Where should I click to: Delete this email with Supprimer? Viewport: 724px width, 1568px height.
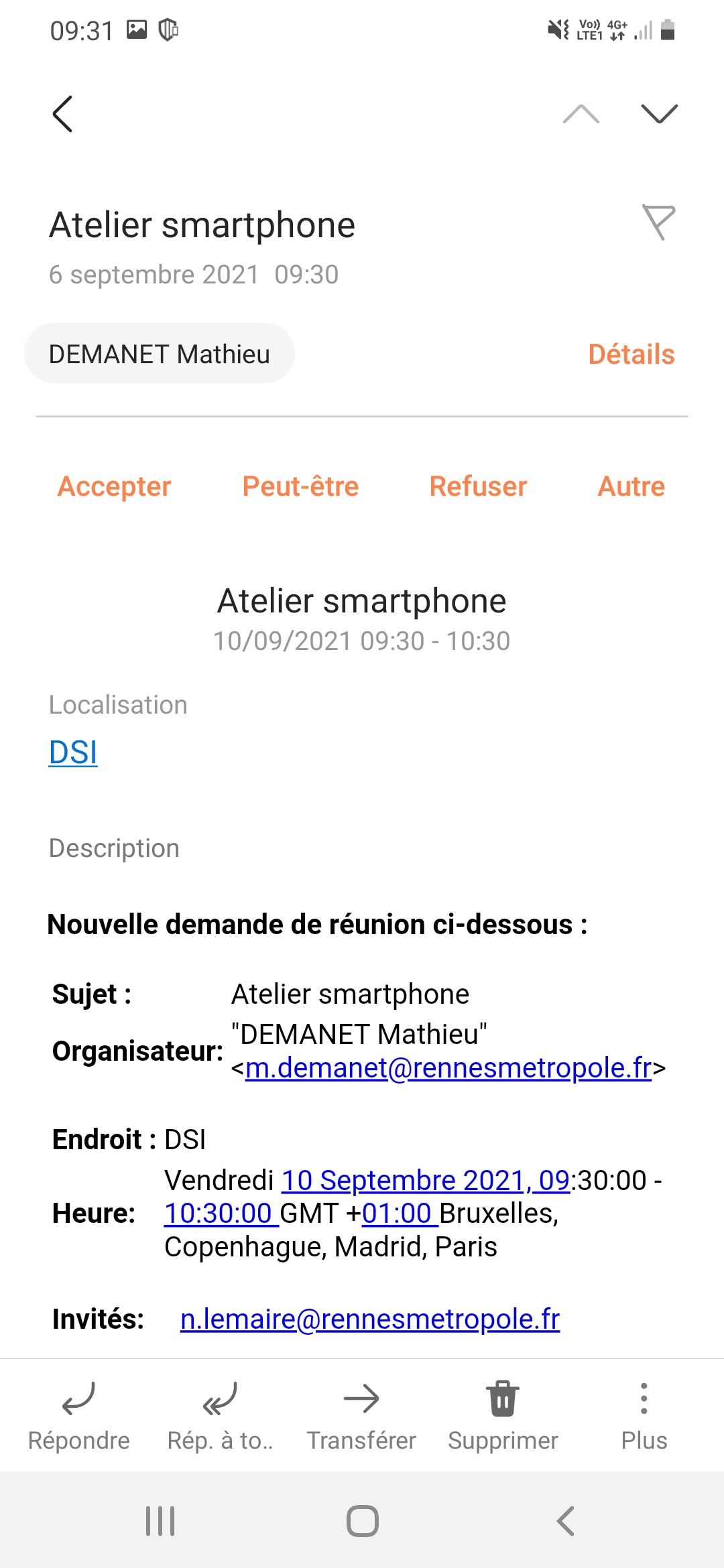[503, 1414]
